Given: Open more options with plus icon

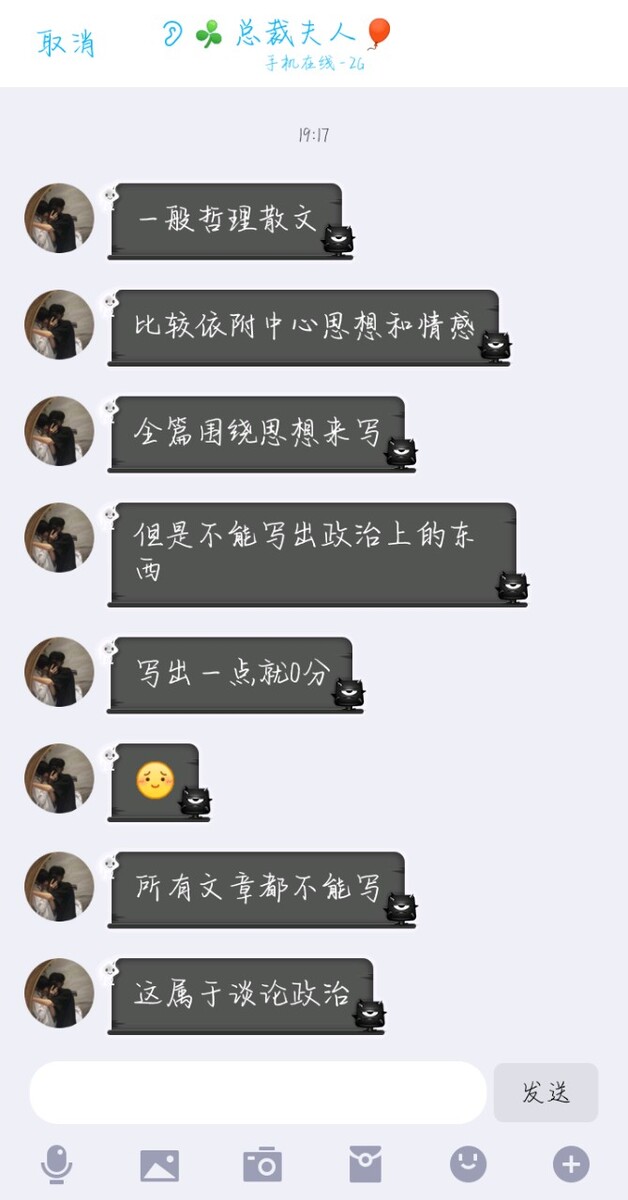Looking at the screenshot, I should (x=571, y=1164).
